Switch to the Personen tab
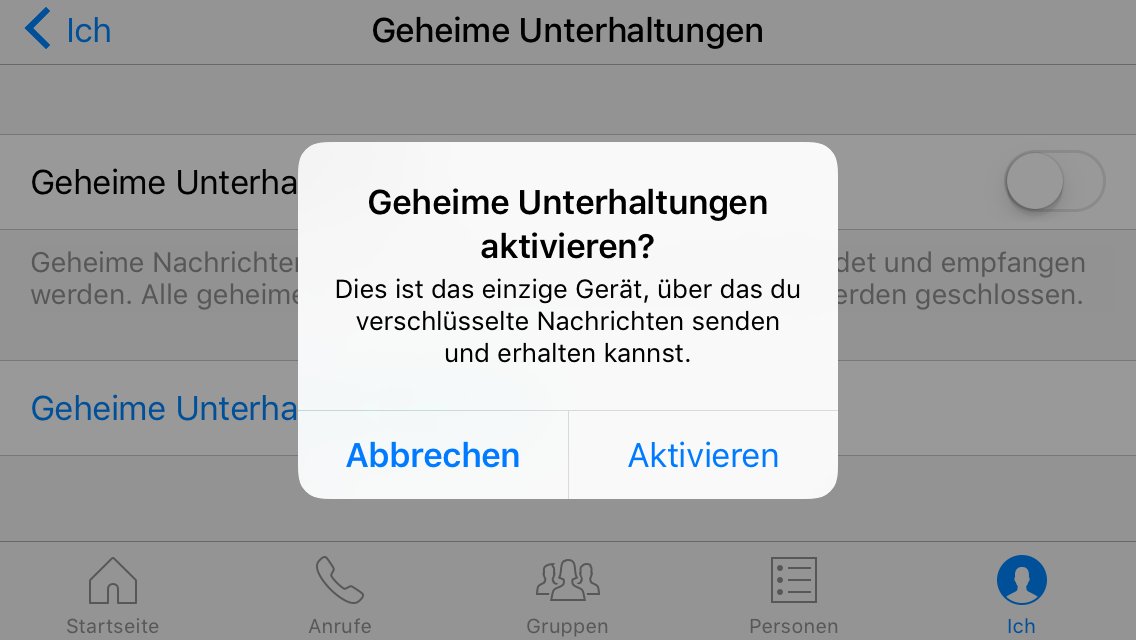Screen dimensions: 1136x640 tap(794, 595)
